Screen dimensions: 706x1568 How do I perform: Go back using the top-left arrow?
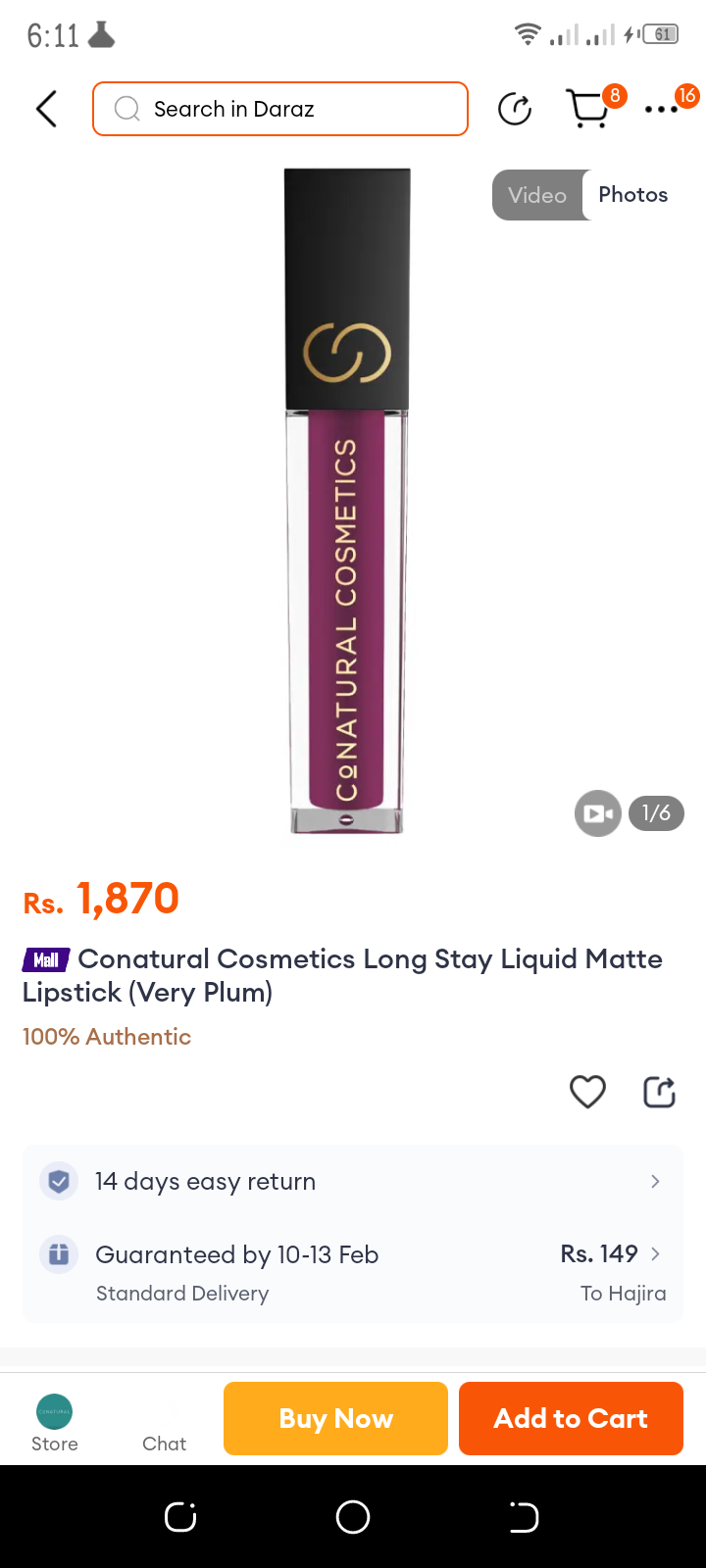coord(46,109)
